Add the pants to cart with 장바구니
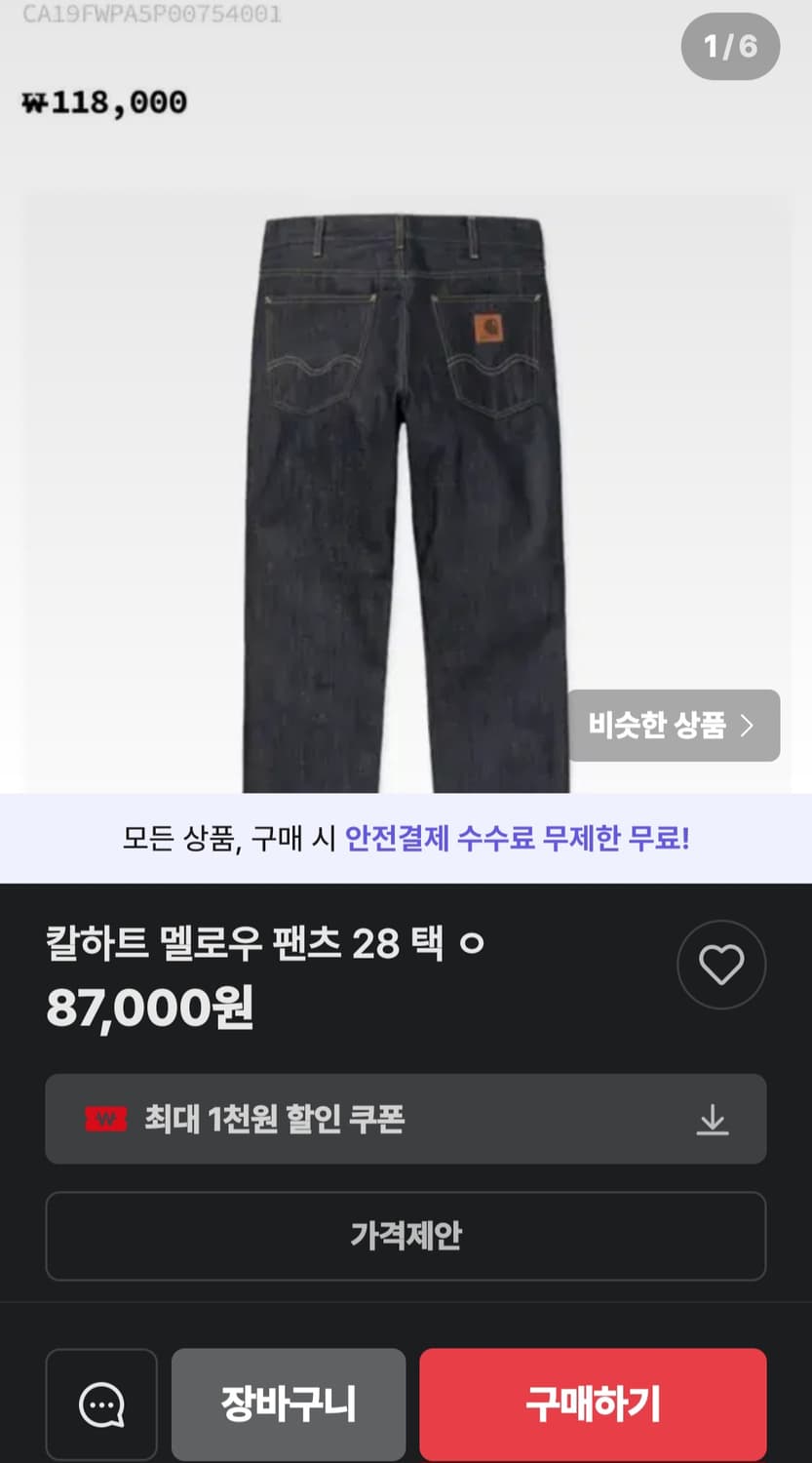The height and width of the screenshot is (1463, 812). (x=289, y=1404)
